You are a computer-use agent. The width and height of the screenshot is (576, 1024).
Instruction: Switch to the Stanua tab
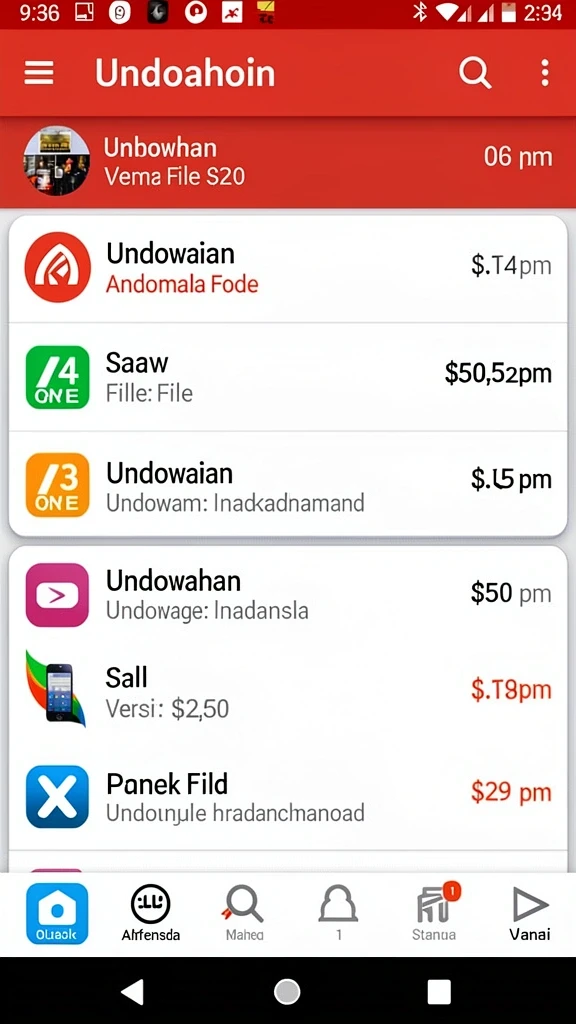click(435, 912)
